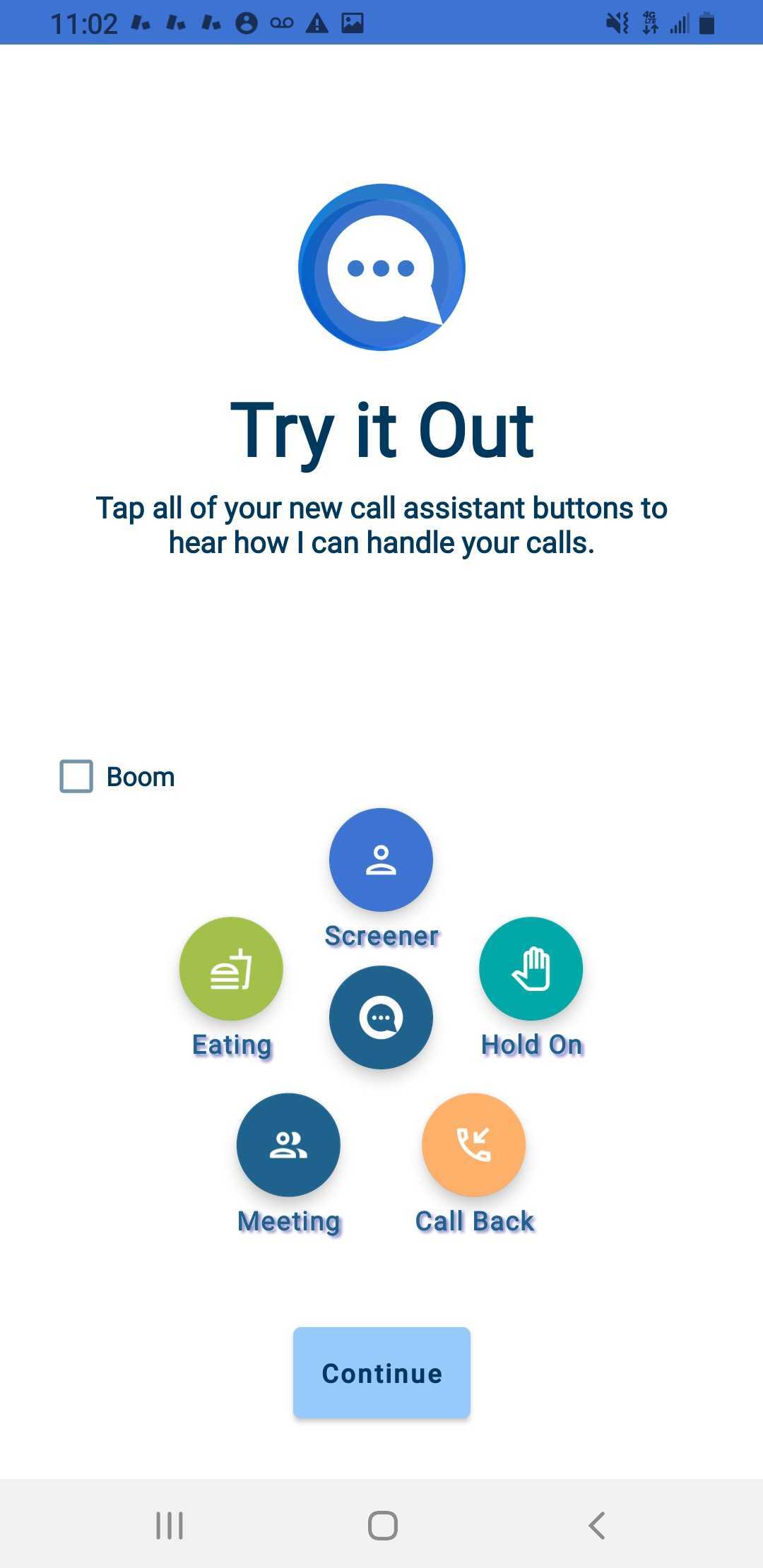Go back using system back button

[x=597, y=1526]
